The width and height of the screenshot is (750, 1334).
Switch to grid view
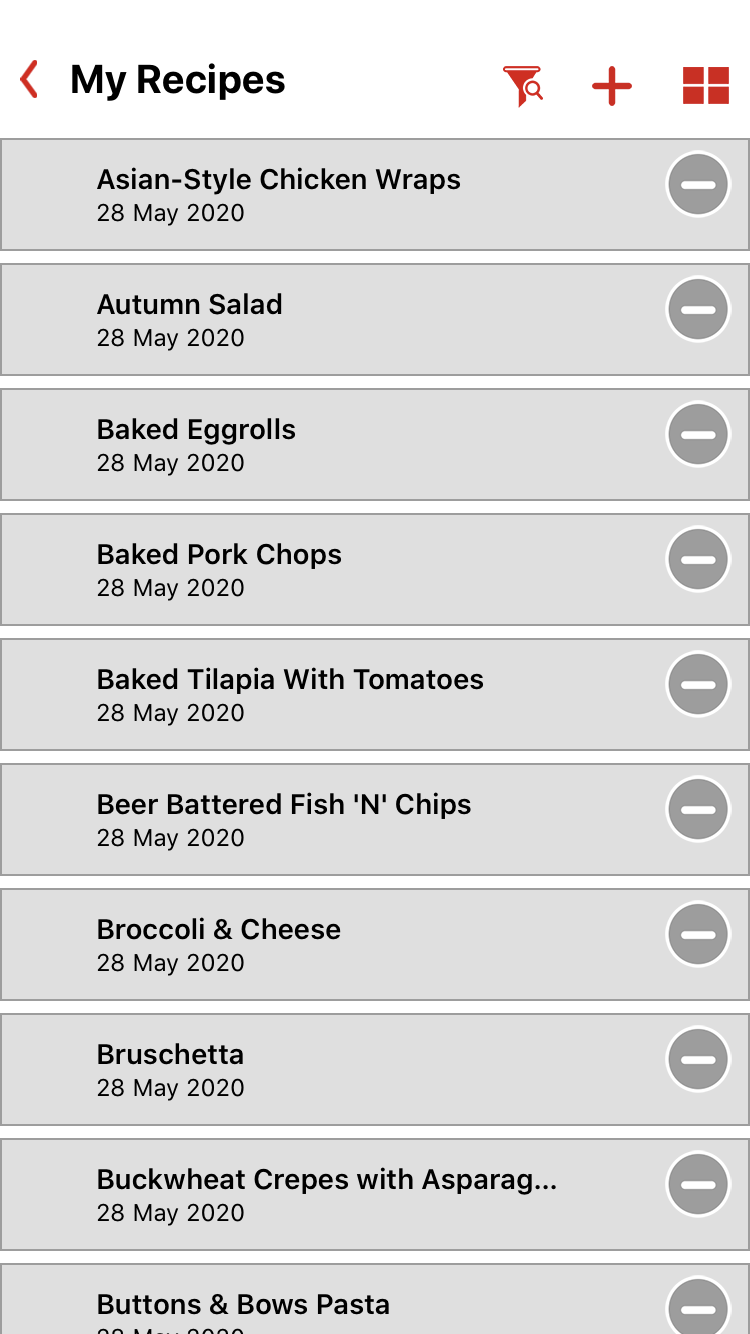[706, 86]
